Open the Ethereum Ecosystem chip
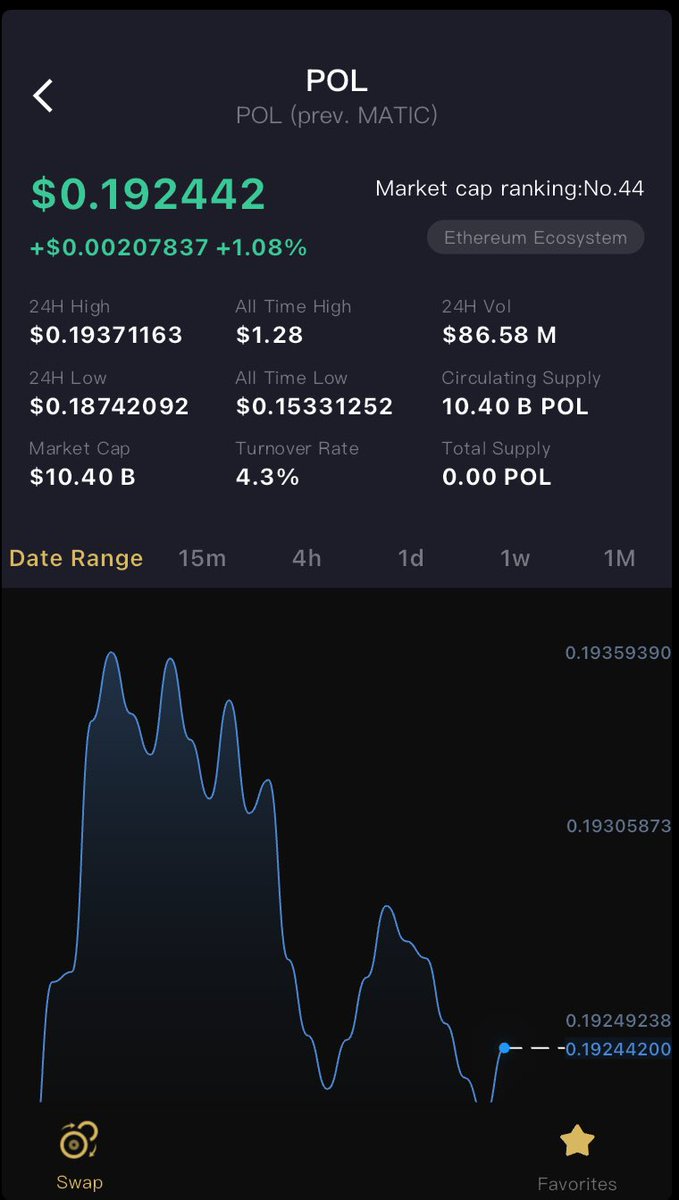679x1200 pixels. click(535, 238)
